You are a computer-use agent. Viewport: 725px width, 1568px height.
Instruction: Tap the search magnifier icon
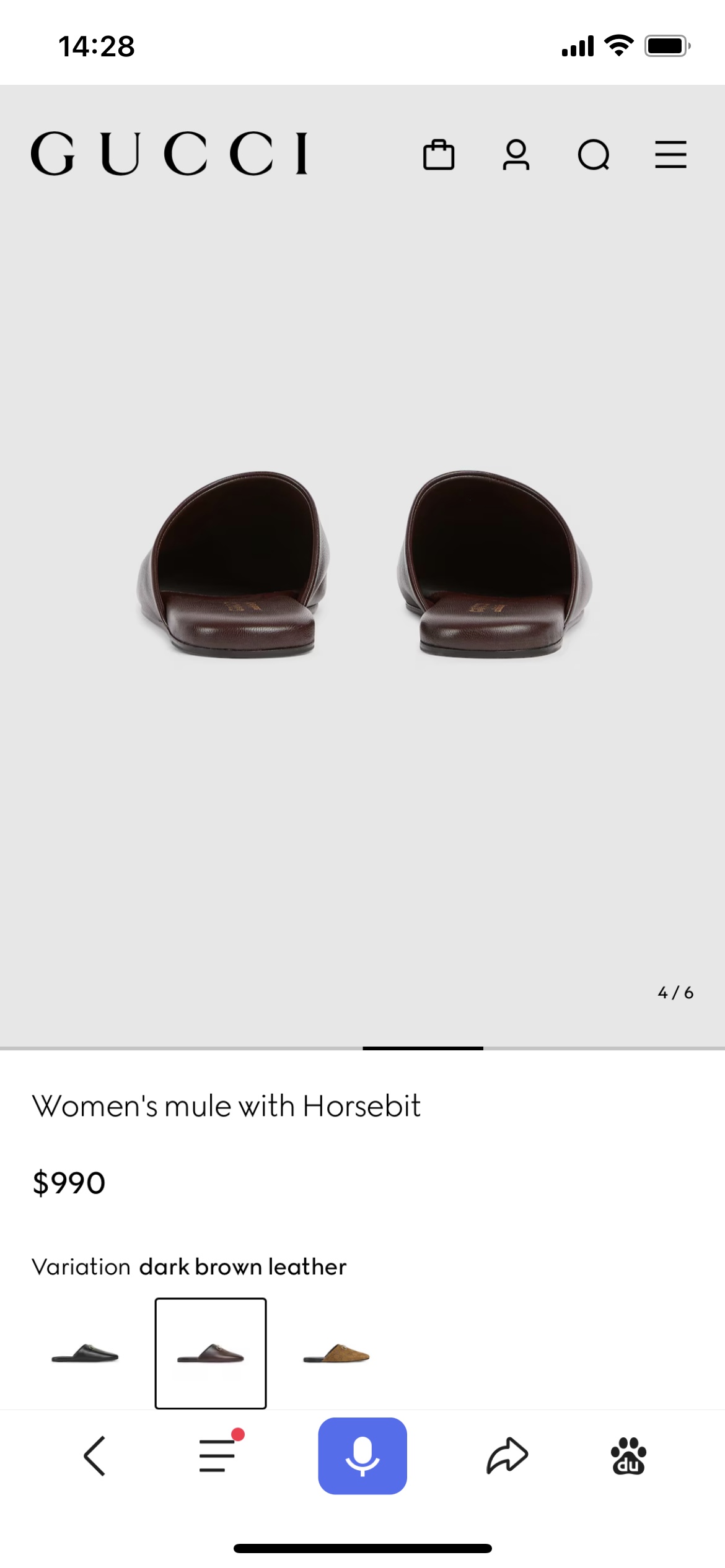pos(594,155)
